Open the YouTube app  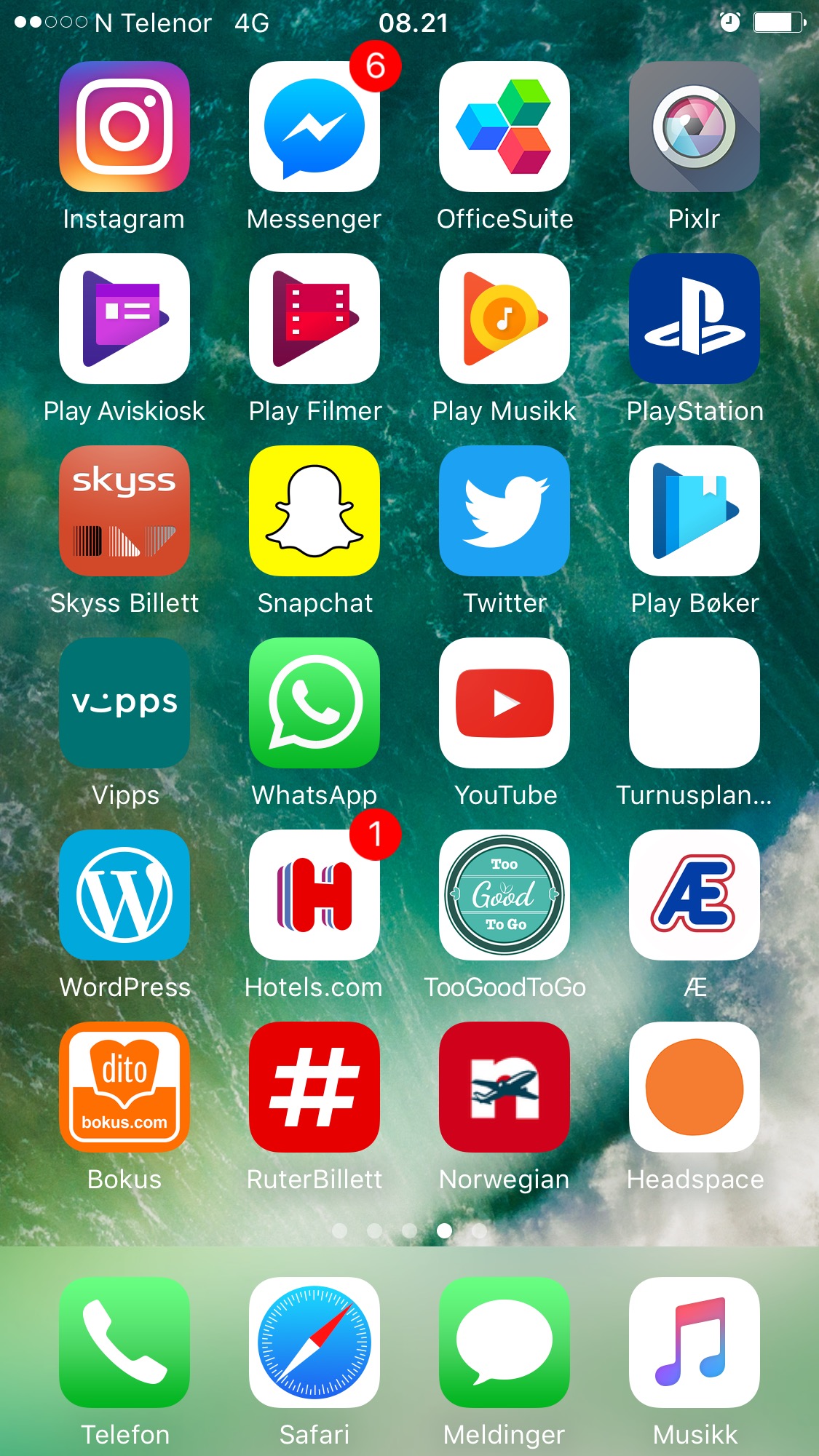[505, 703]
